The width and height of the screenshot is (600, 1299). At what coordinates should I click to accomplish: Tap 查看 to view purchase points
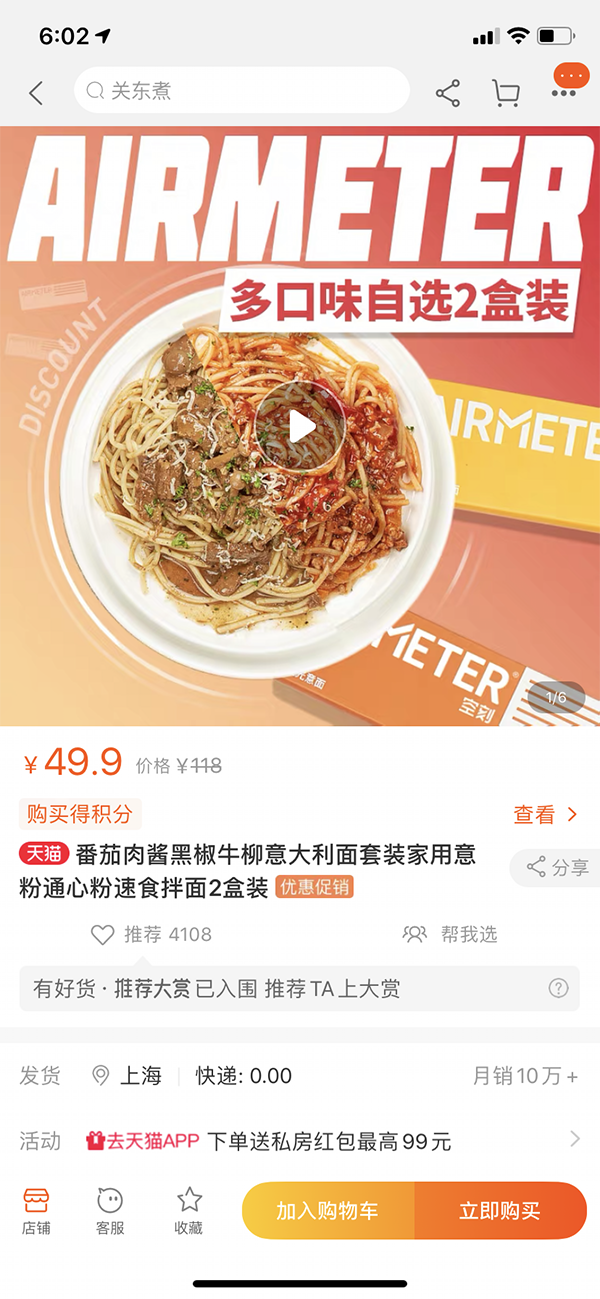tap(545, 815)
